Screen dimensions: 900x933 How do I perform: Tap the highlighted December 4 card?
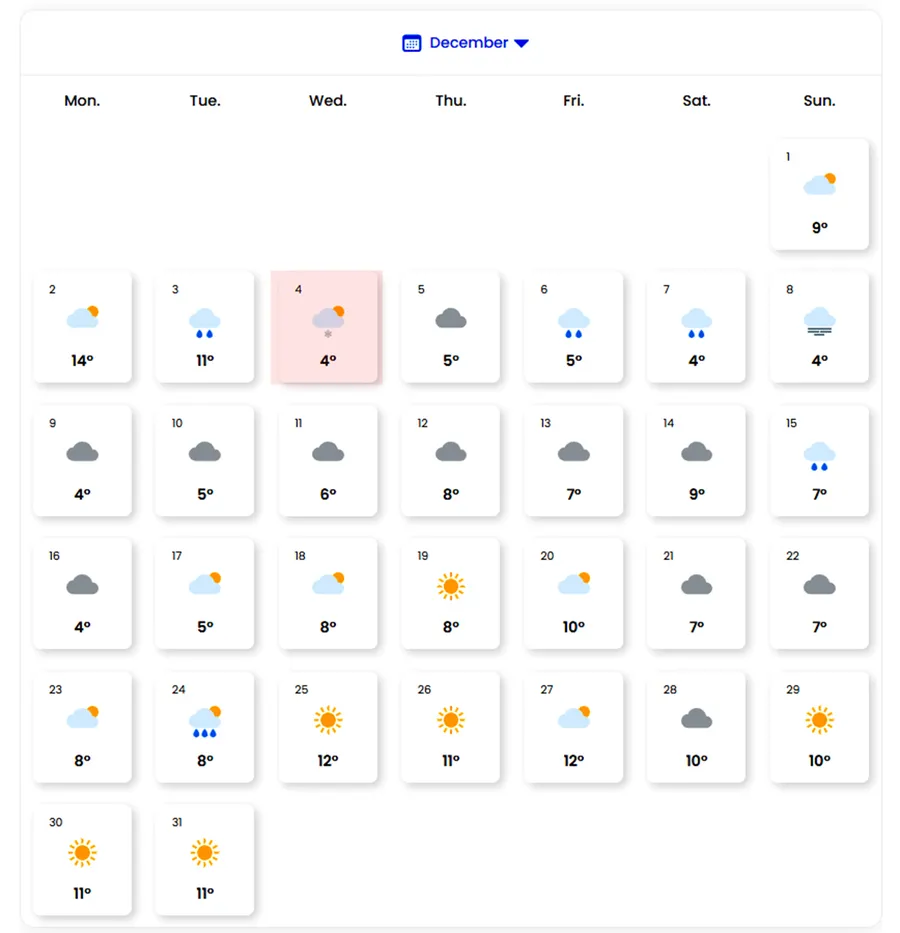(328, 327)
